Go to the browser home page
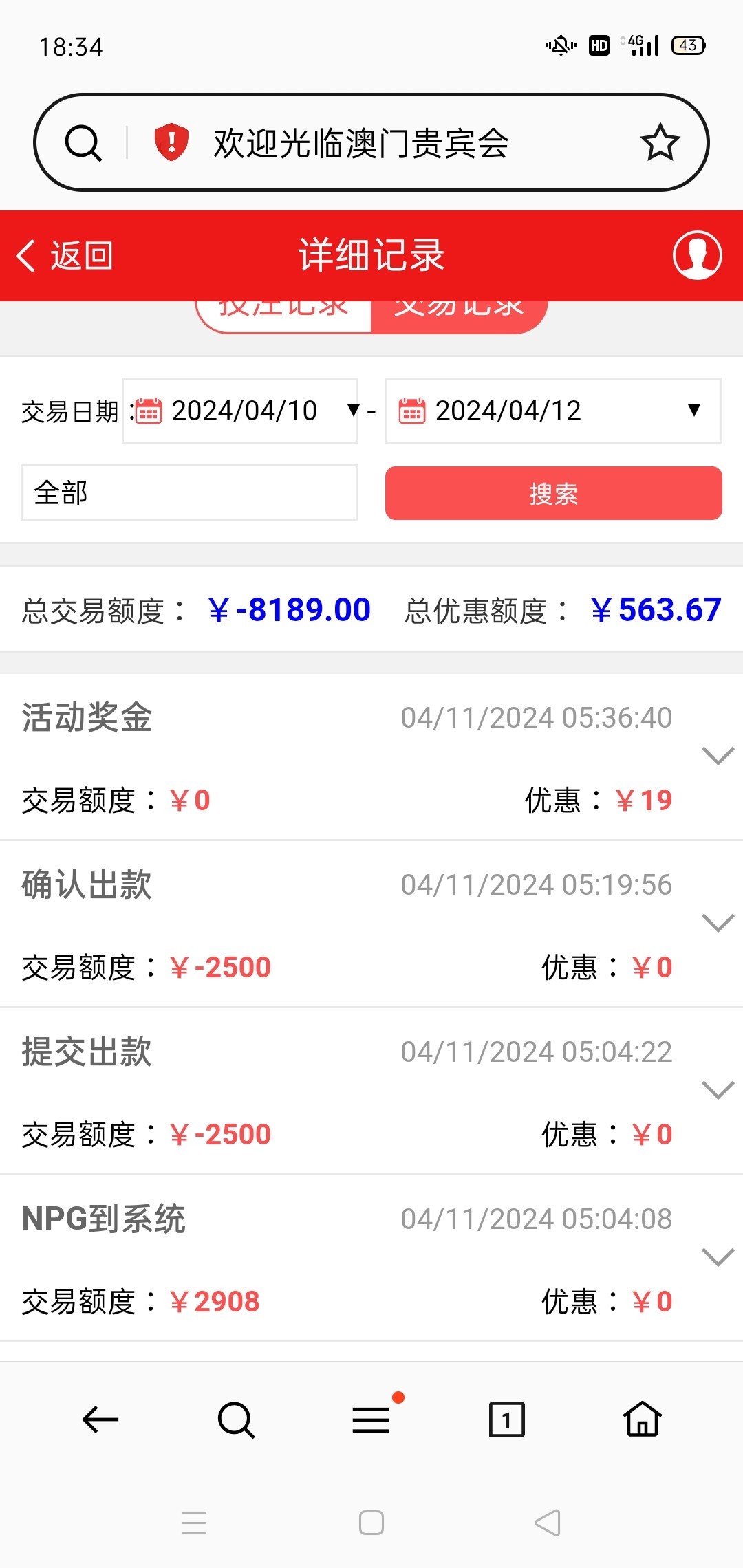Viewport: 743px width, 1568px height. [643, 1419]
